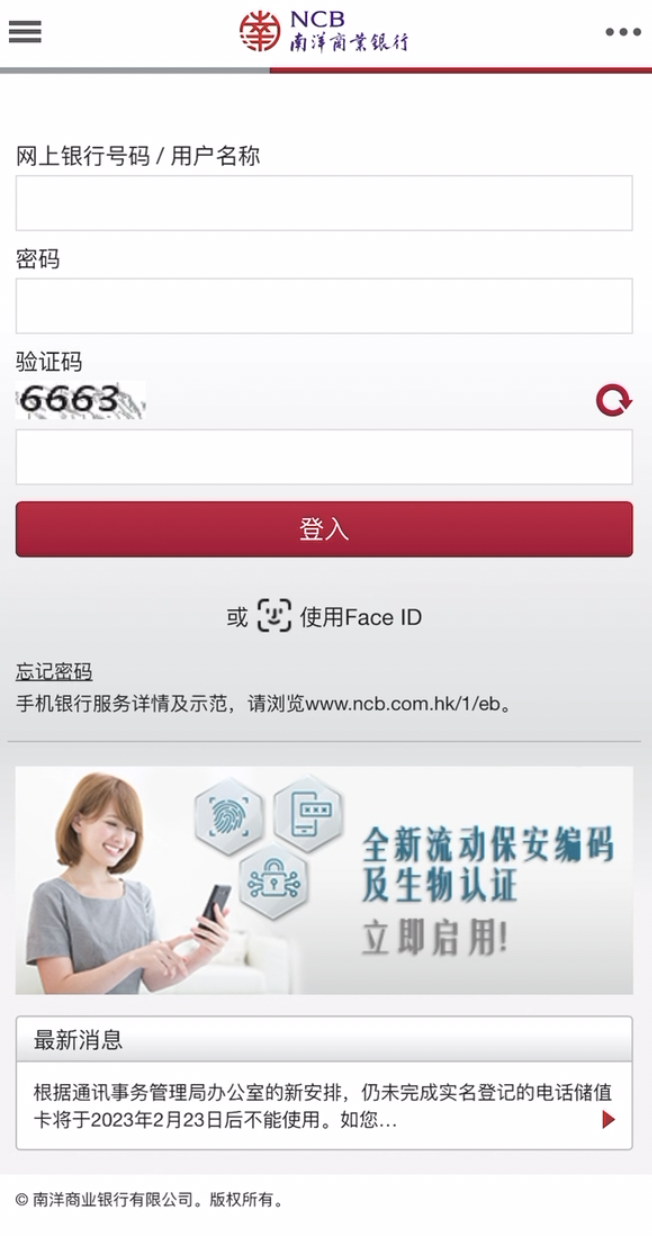
Task: Open the 忘记密码 link
Action: (54, 671)
